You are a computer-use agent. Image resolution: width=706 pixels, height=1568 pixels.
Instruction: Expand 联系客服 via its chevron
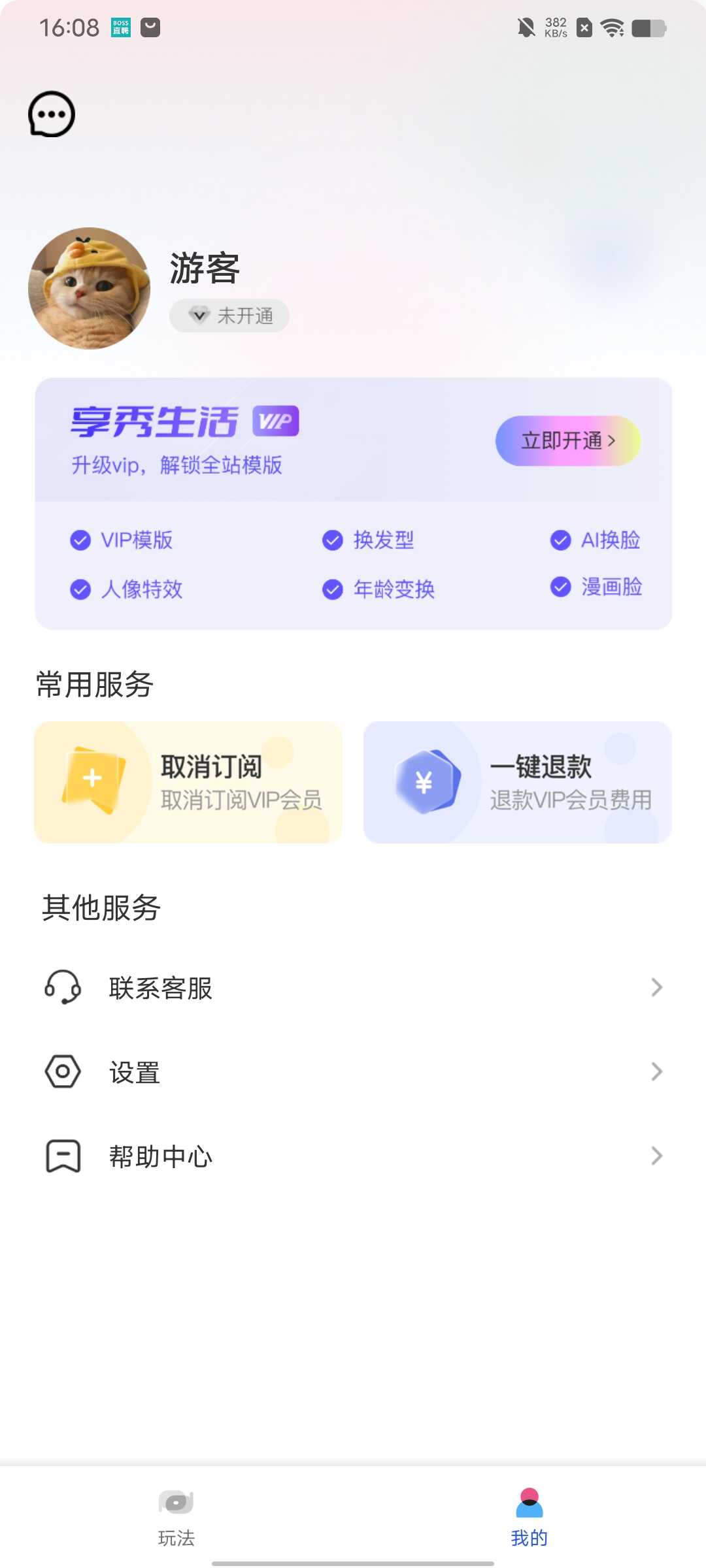pyautogui.click(x=656, y=987)
